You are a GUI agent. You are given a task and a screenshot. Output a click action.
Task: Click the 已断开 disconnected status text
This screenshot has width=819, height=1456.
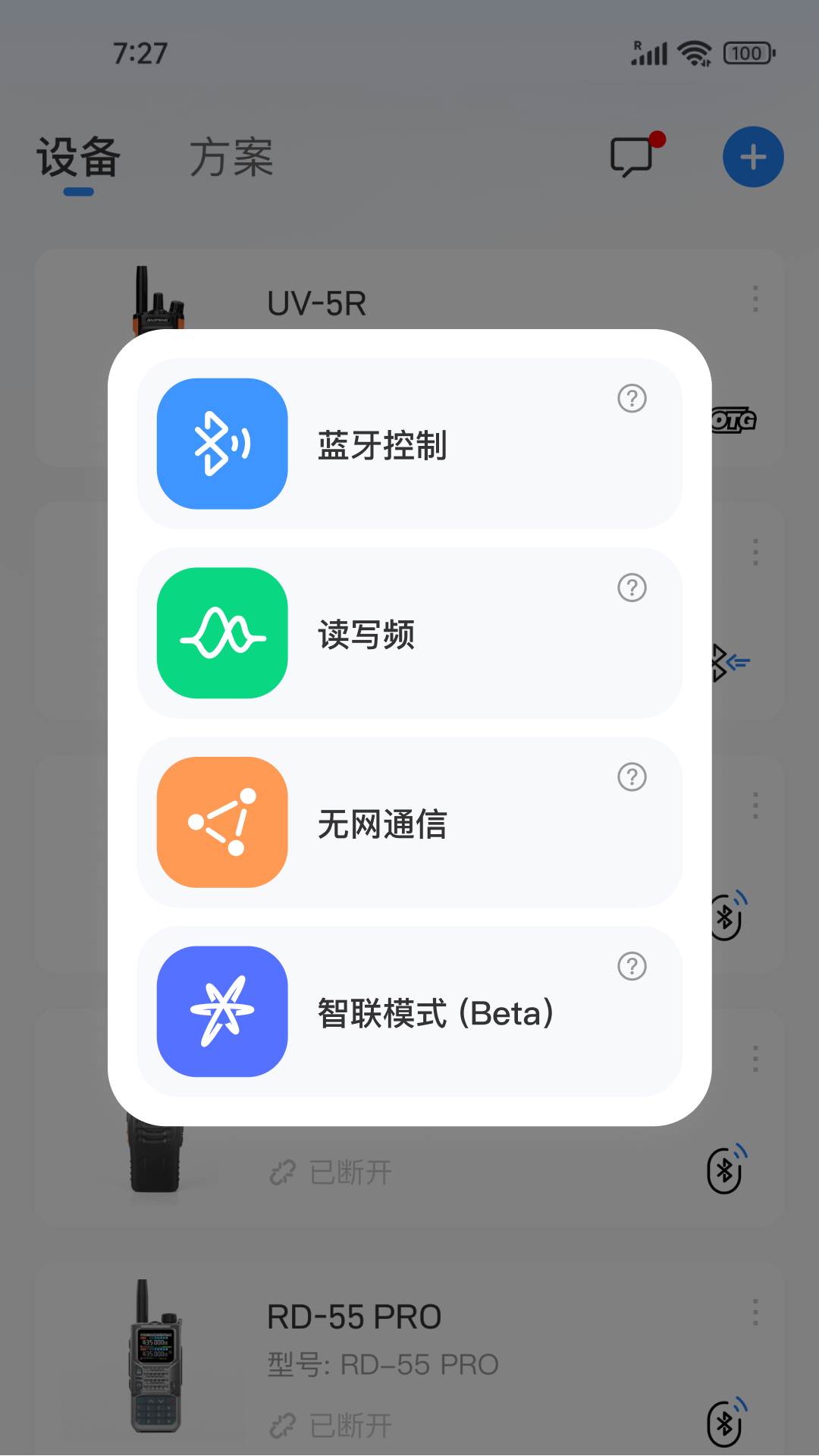(350, 1173)
